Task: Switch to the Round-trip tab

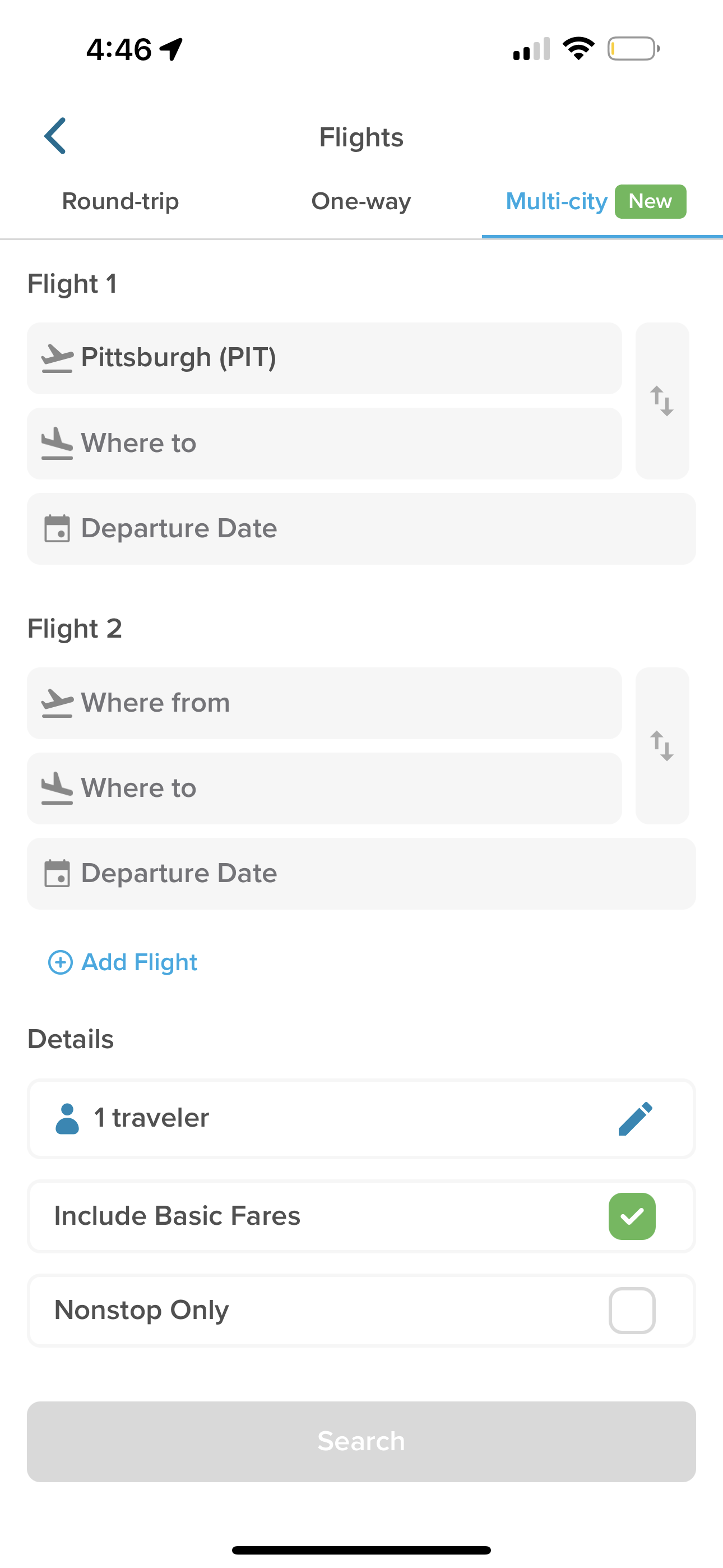Action: [x=119, y=201]
